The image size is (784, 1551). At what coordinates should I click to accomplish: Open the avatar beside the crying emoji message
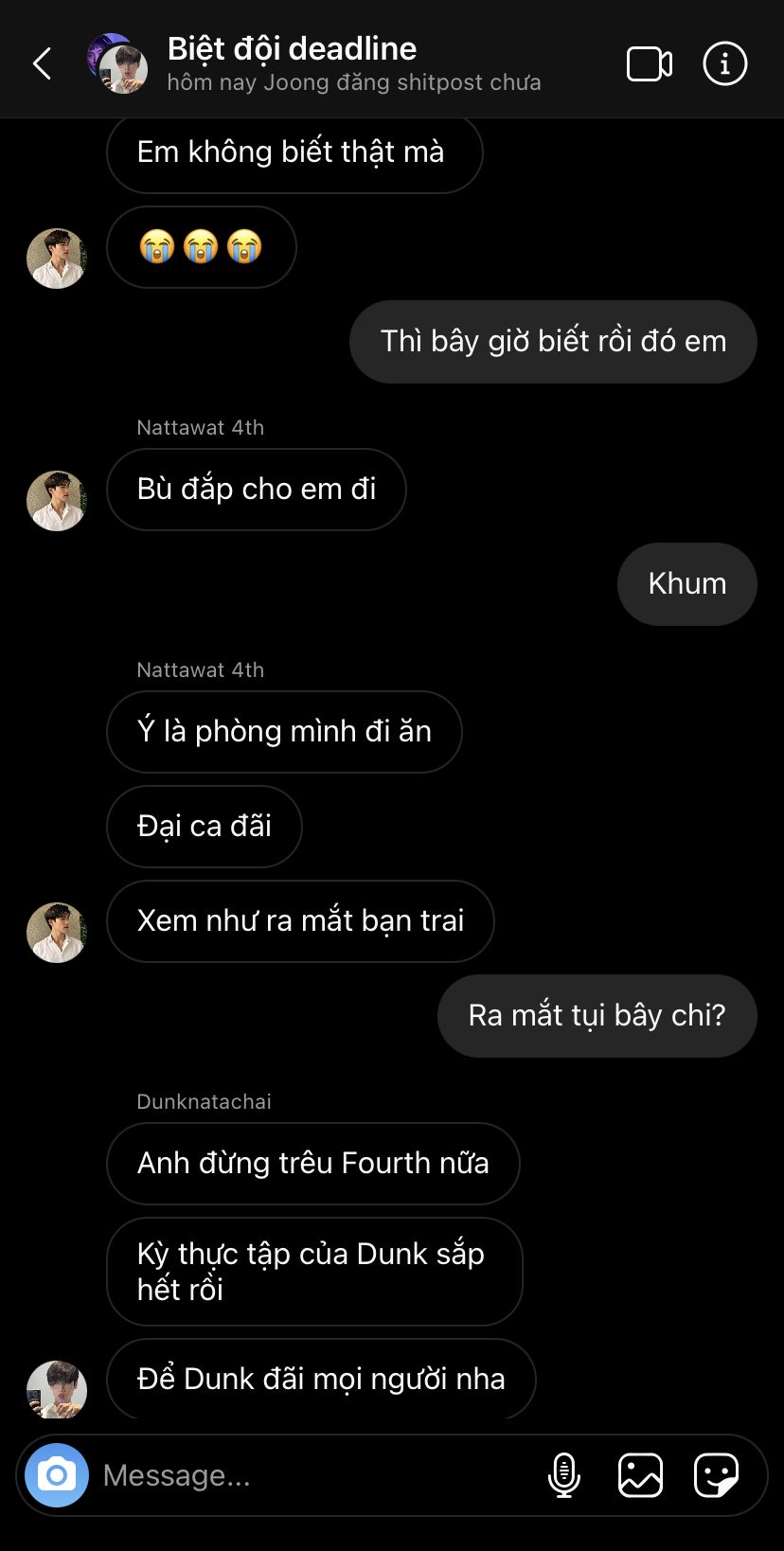tap(57, 258)
